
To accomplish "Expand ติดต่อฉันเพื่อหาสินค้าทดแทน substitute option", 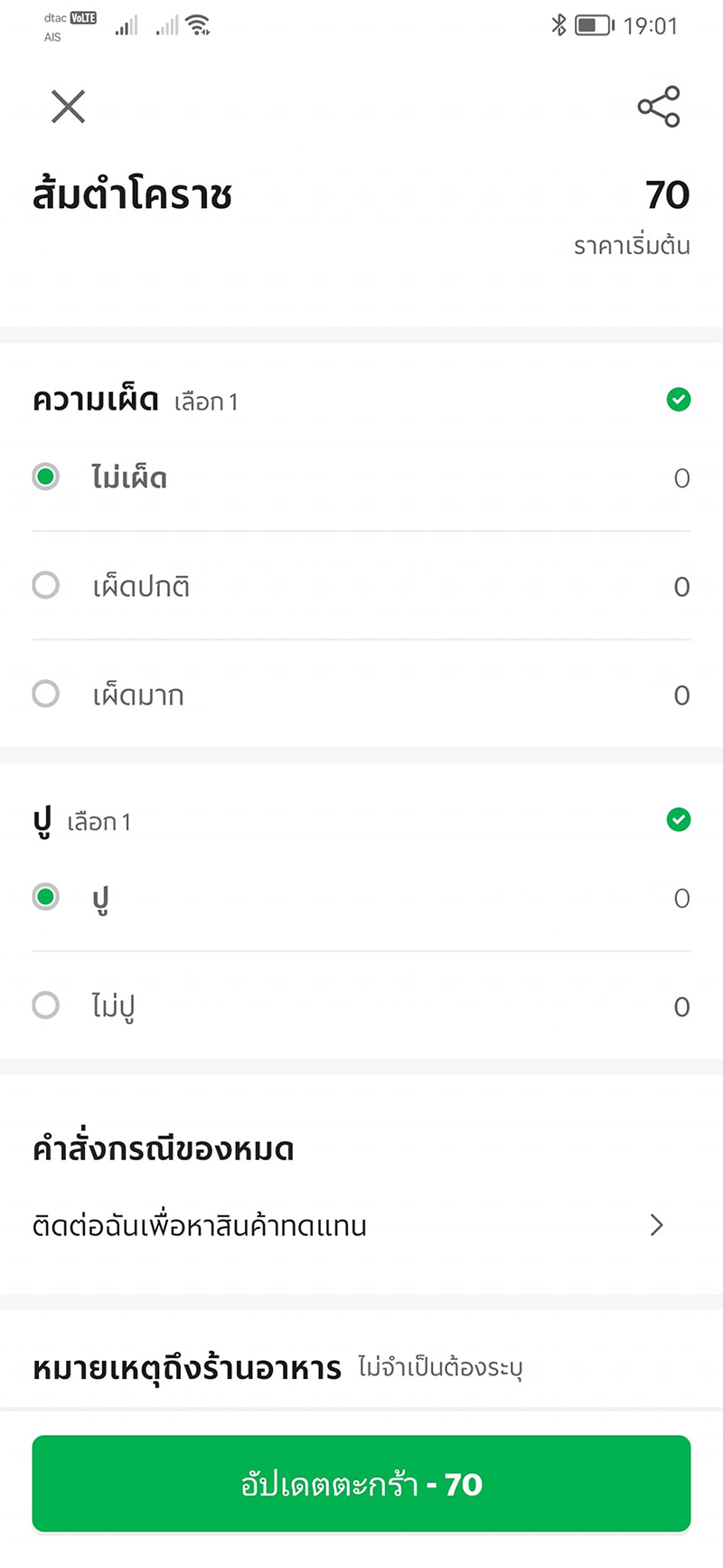I will click(199, 1225).
